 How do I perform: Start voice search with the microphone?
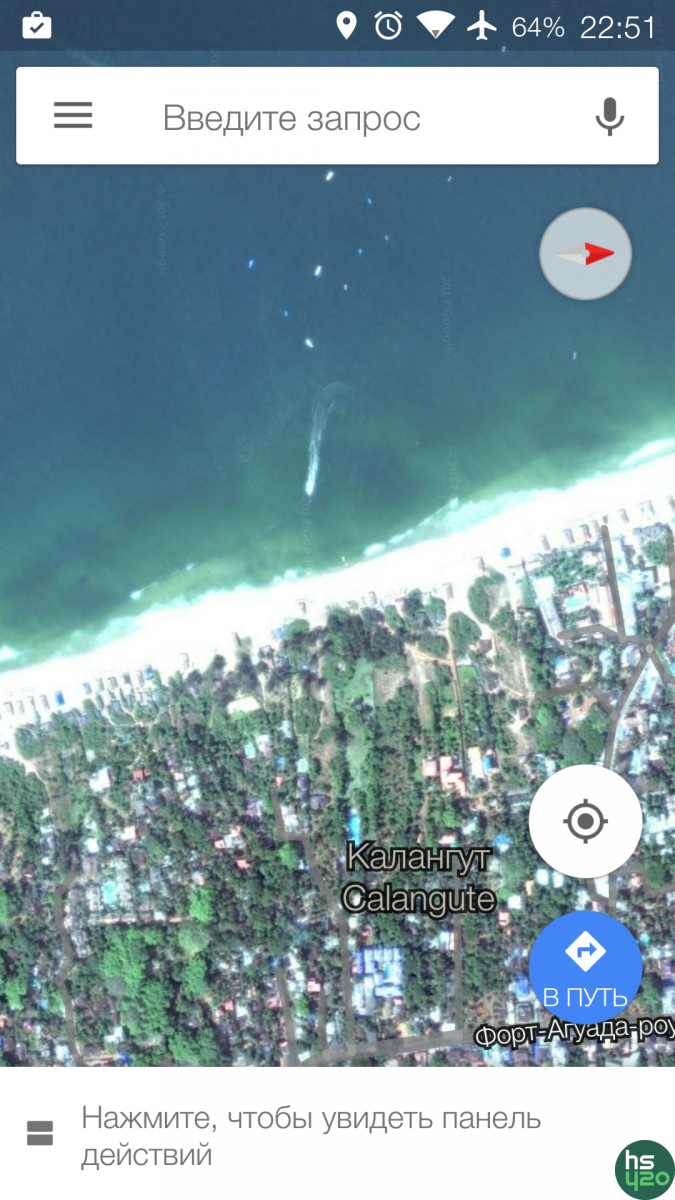click(x=609, y=117)
